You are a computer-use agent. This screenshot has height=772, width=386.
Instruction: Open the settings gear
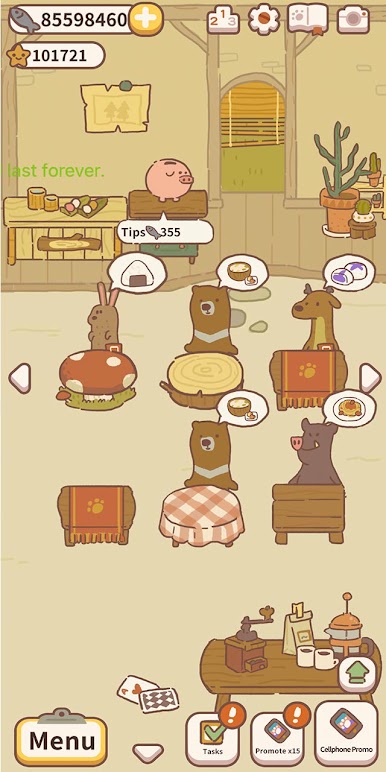[263, 19]
